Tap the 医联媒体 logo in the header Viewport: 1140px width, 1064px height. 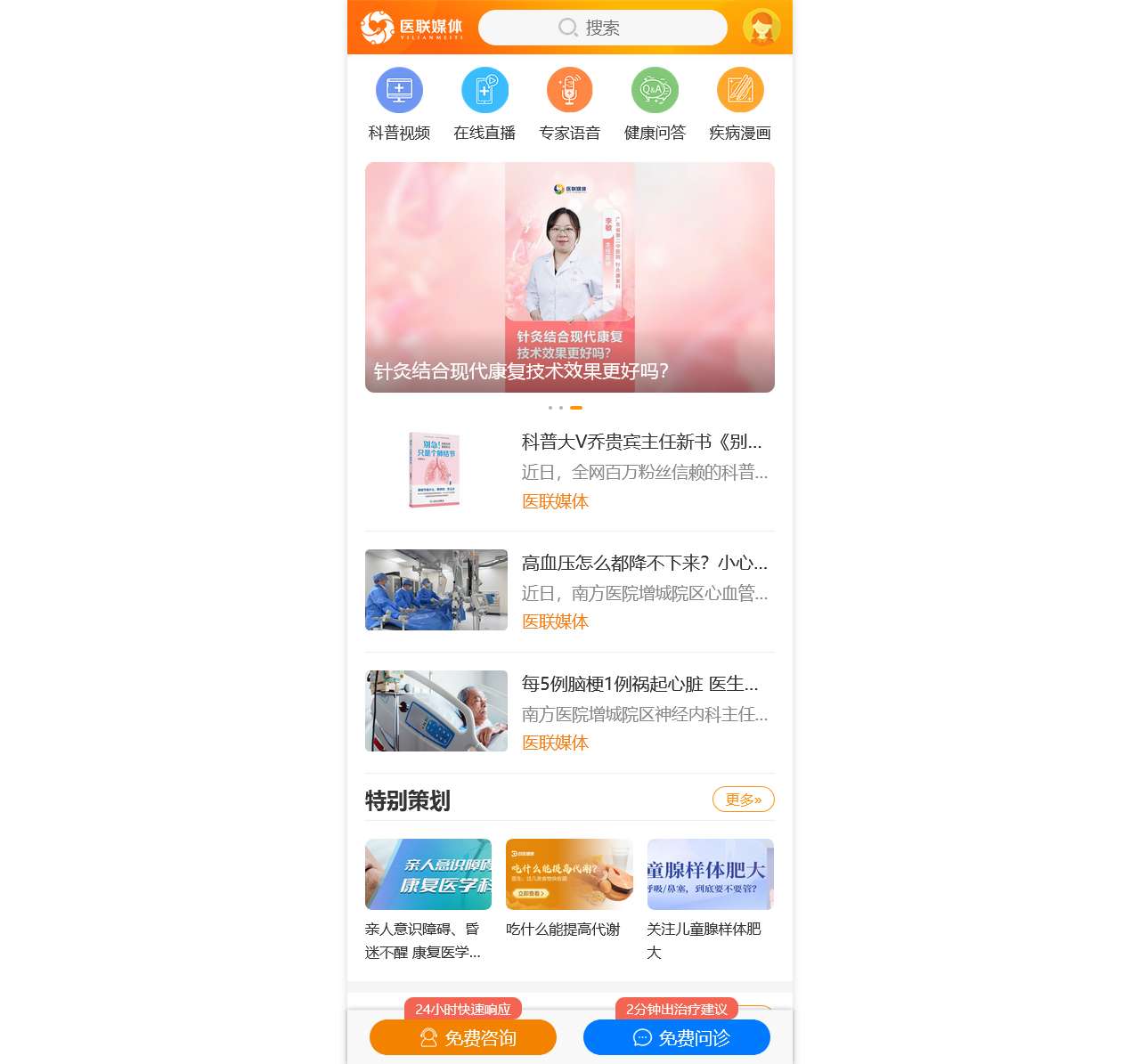[412, 28]
